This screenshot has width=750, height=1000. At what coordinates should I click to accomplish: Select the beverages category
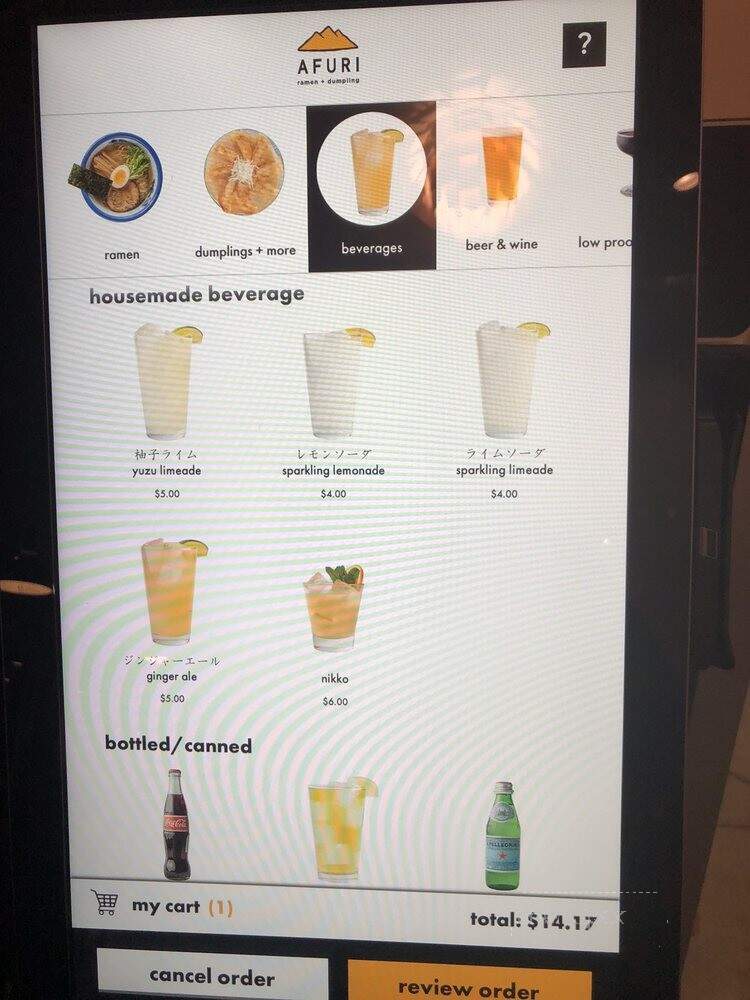point(371,186)
